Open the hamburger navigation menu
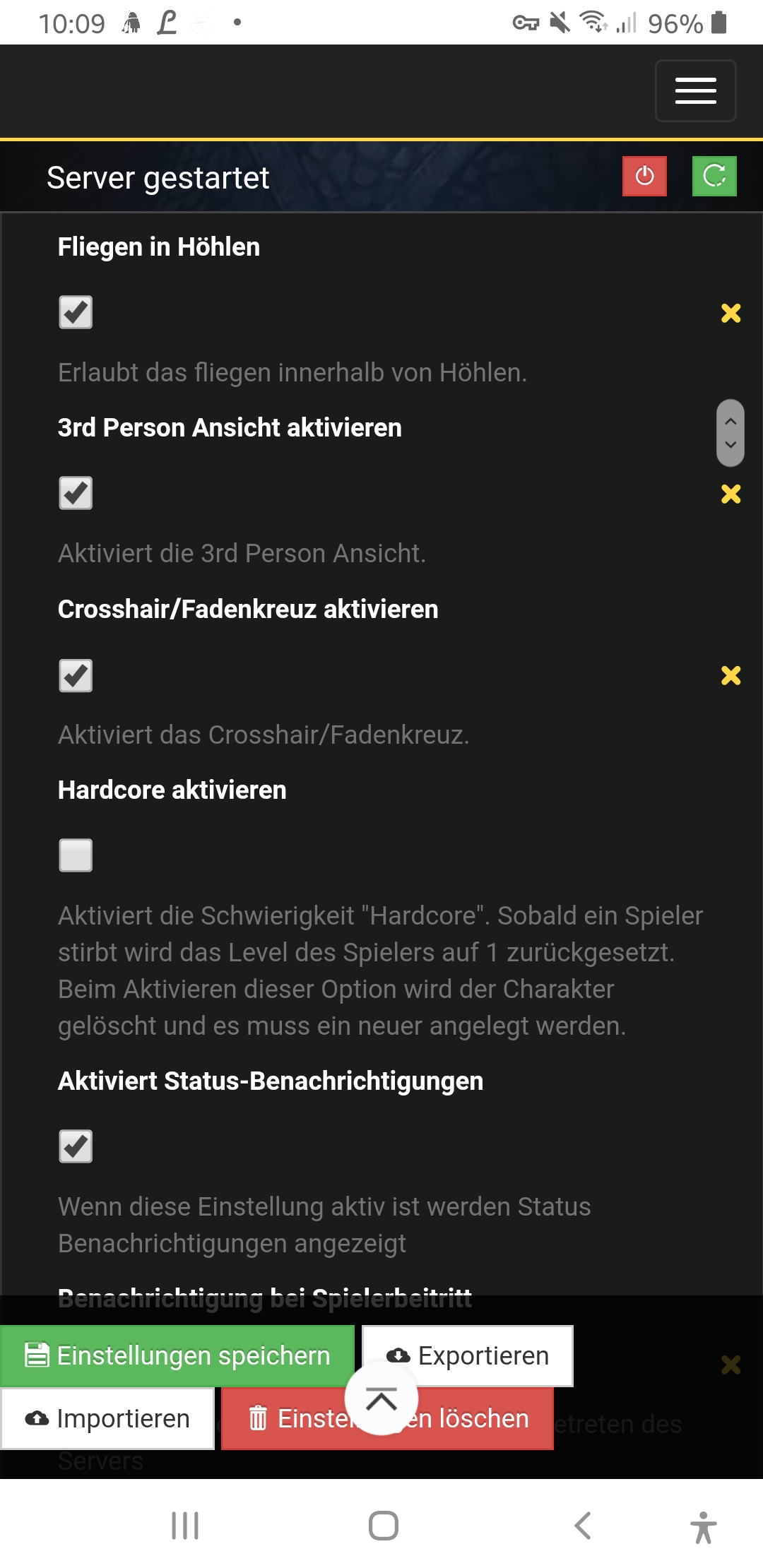Viewport: 763px width, 1568px height. pos(695,91)
